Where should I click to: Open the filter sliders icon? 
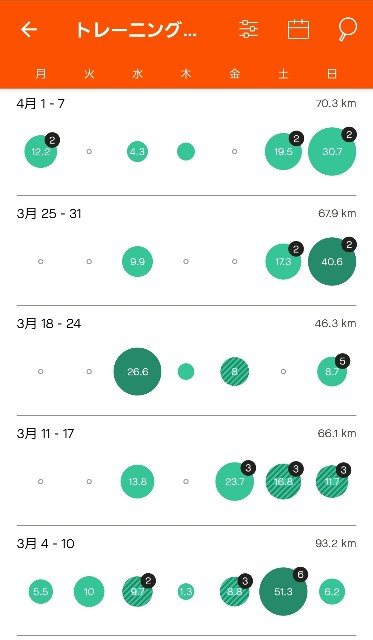click(249, 29)
